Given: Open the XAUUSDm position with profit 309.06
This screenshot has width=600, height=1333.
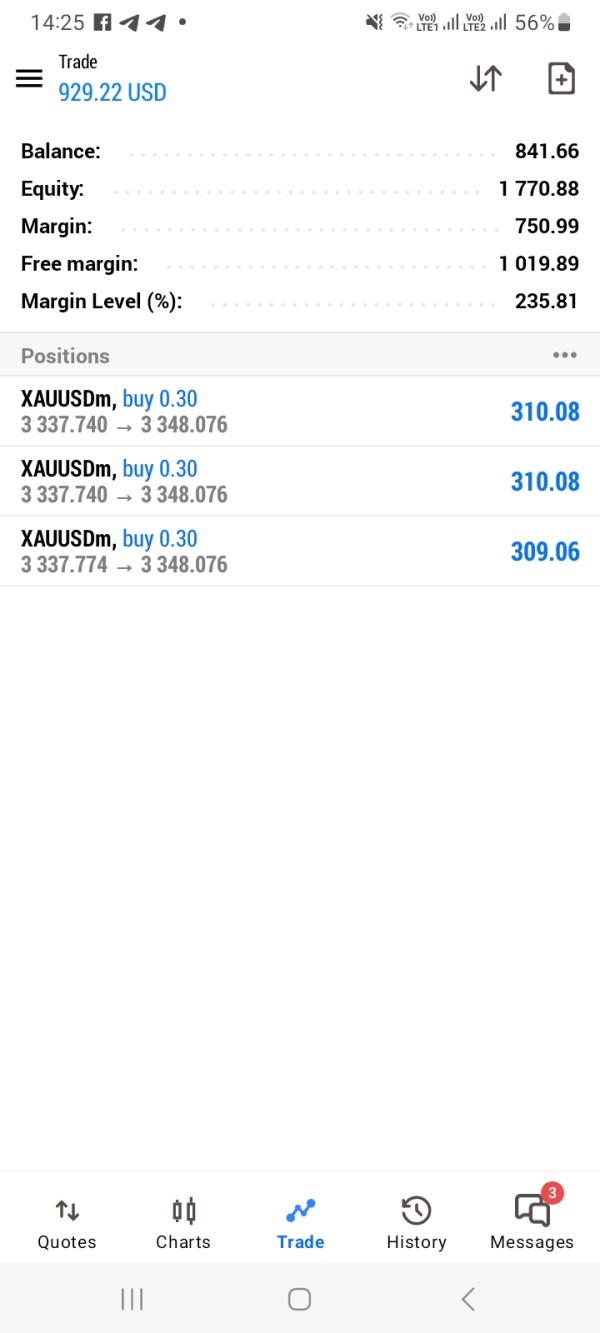Looking at the screenshot, I should (300, 551).
